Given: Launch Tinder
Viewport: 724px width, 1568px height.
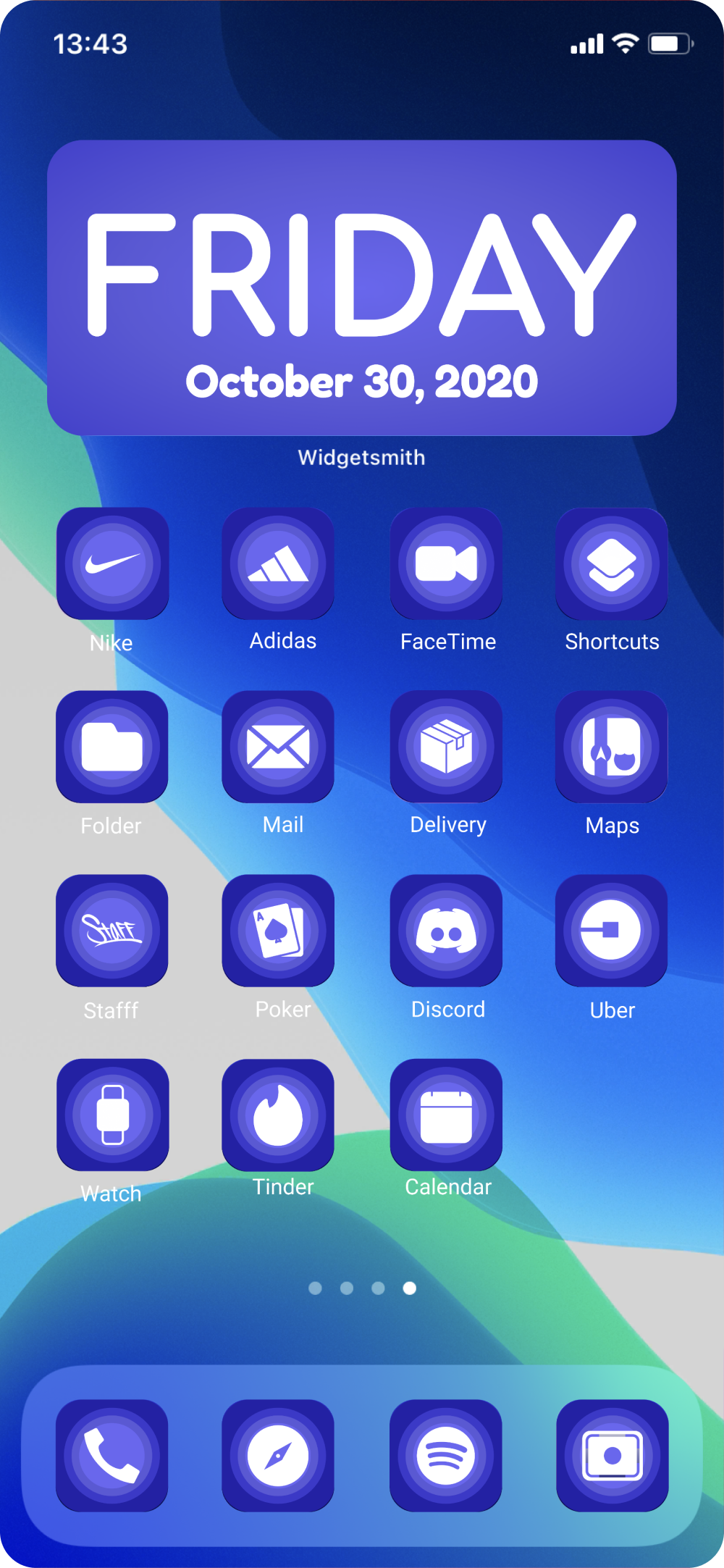Looking at the screenshot, I should pos(278,1115).
